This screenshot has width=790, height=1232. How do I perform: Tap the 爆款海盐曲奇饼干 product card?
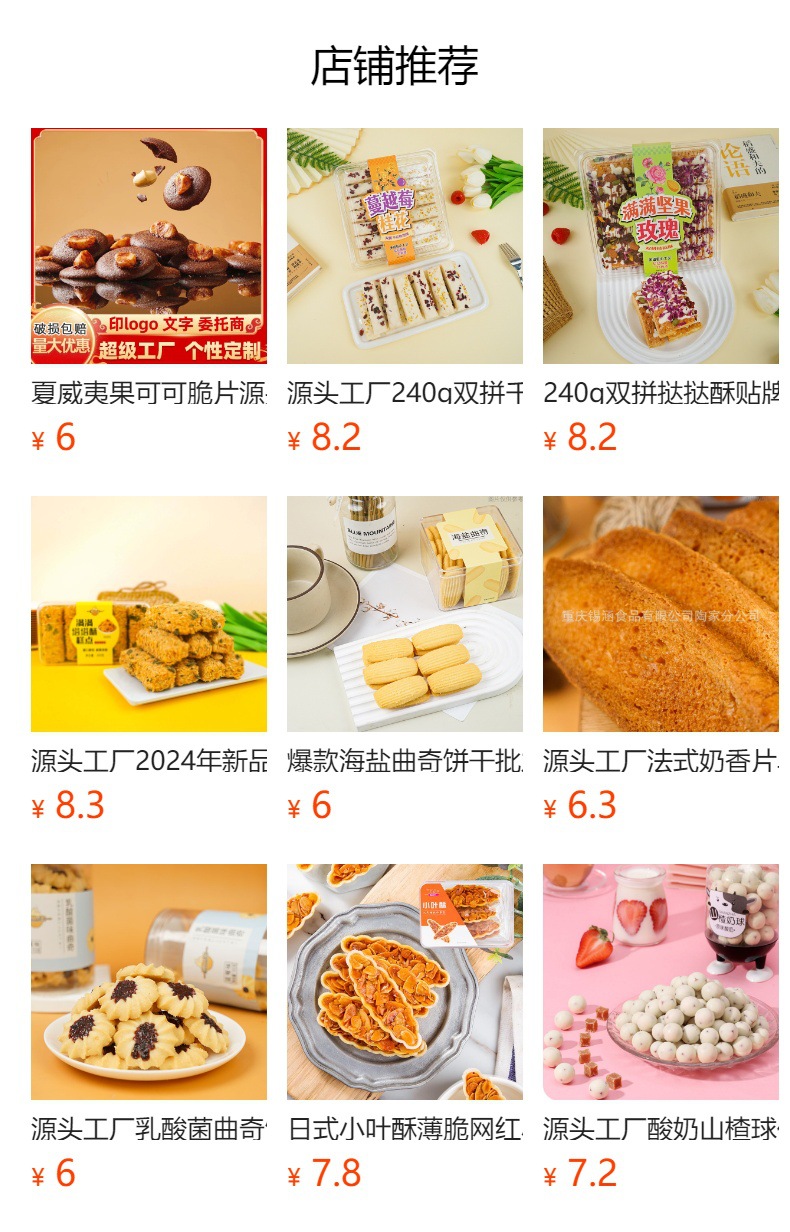(x=404, y=614)
